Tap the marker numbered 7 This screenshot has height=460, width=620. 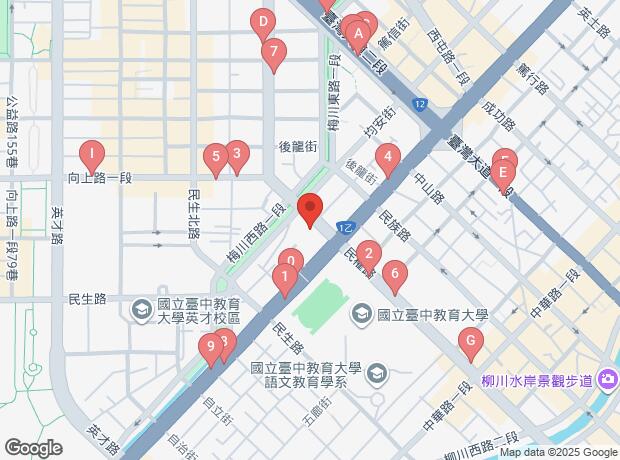(x=273, y=53)
